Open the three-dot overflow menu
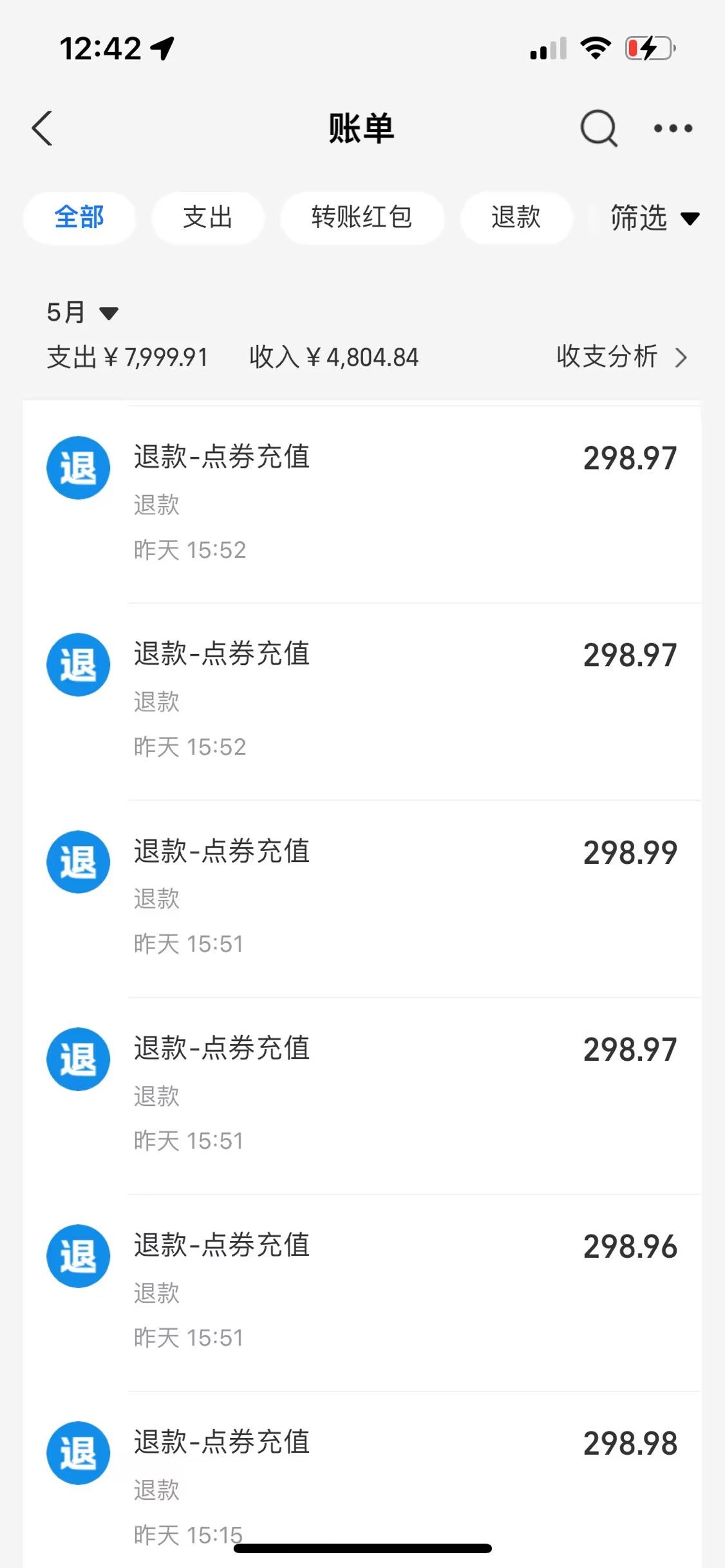 (673, 128)
